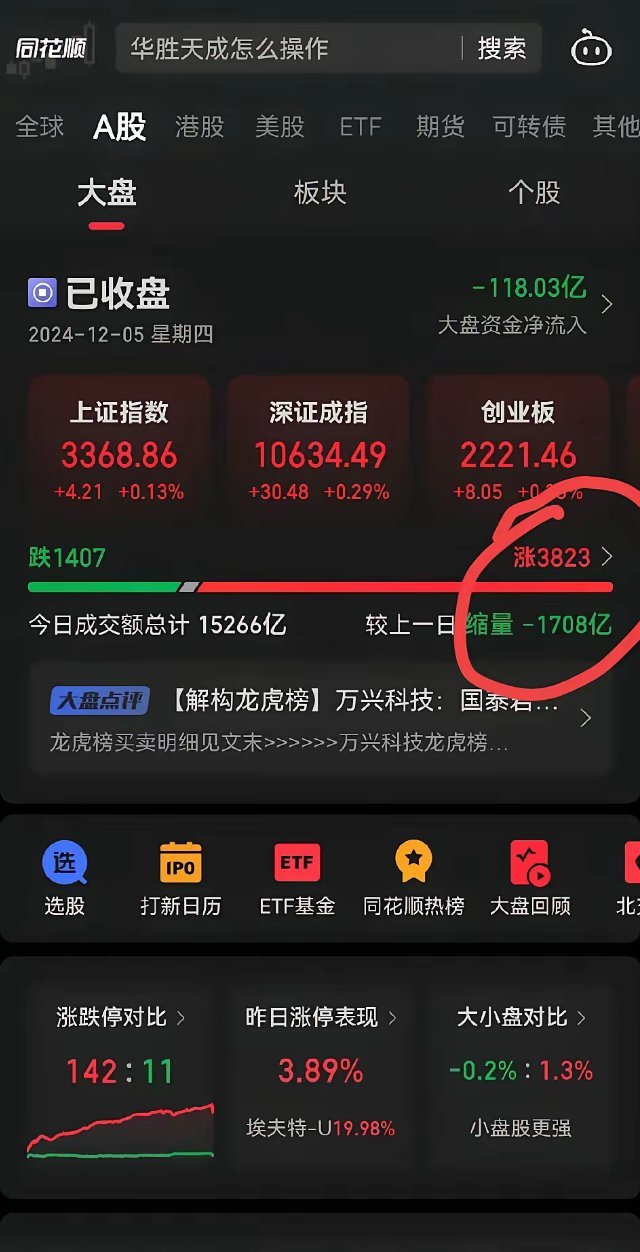The height and width of the screenshot is (1252, 640).
Task: Switch to the 可转债 tab
Action: pyautogui.click(x=529, y=127)
